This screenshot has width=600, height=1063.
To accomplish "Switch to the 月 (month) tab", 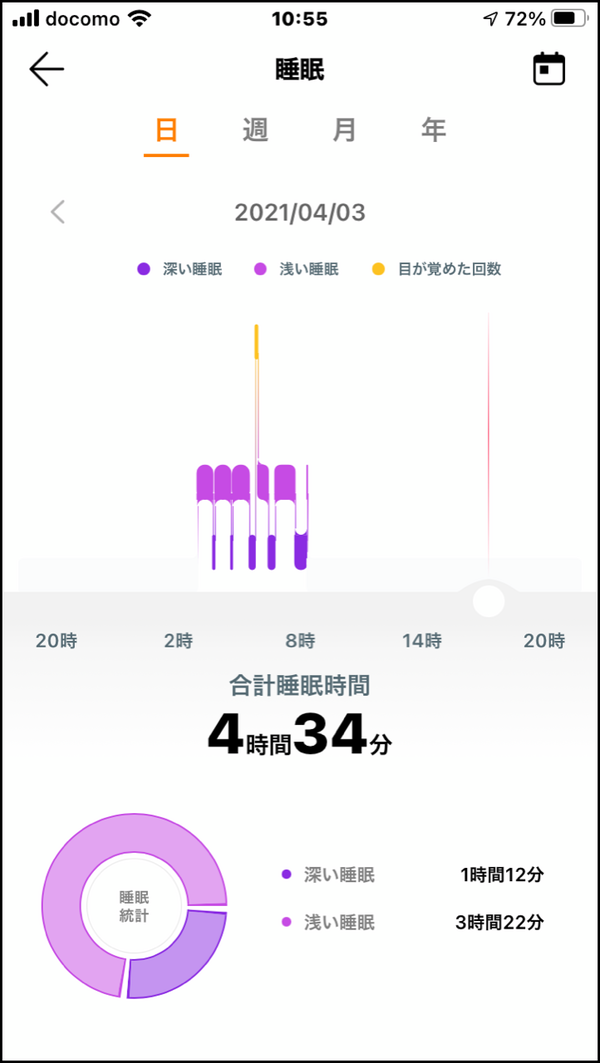I will tap(344, 131).
